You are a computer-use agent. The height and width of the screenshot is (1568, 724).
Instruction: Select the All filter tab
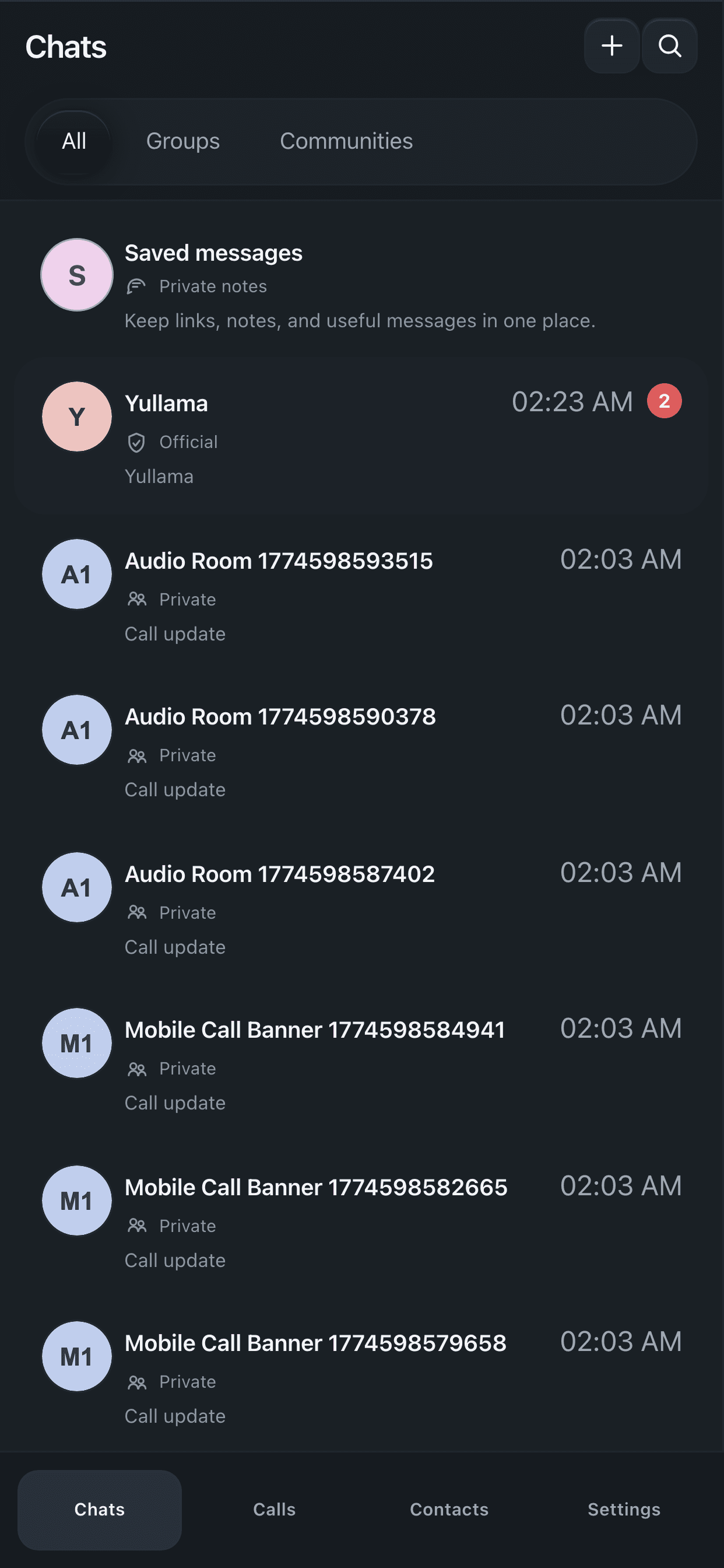click(73, 141)
